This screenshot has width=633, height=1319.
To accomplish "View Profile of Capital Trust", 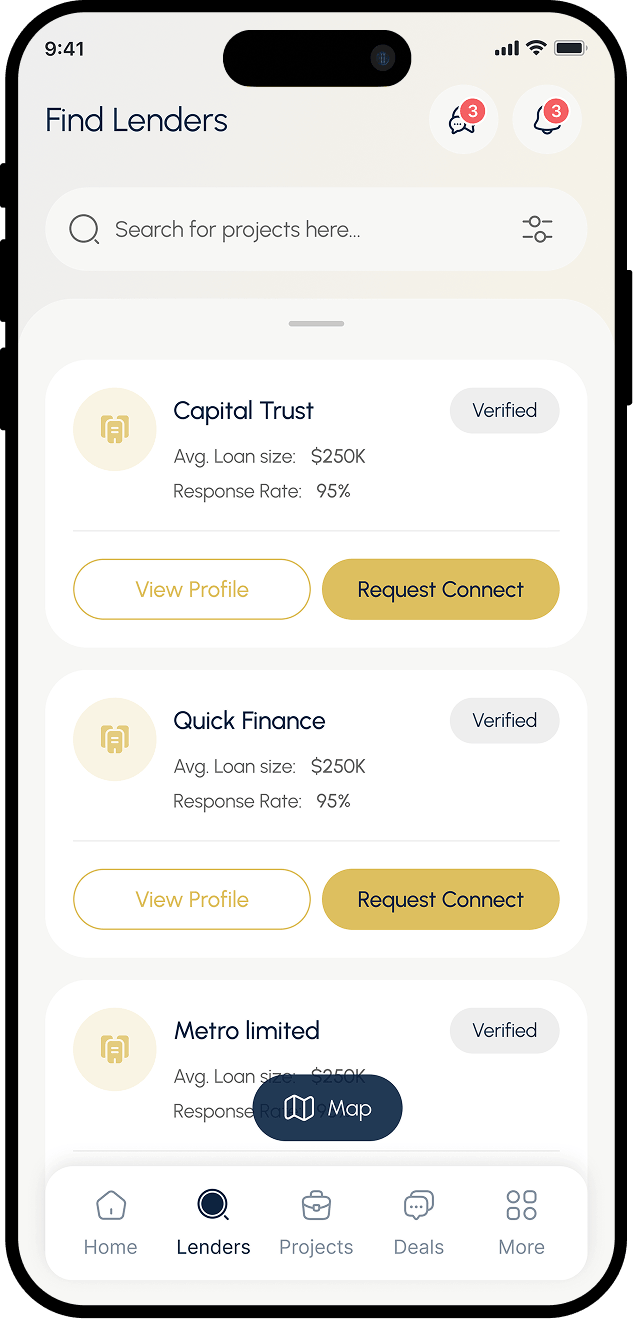I will [x=192, y=589].
